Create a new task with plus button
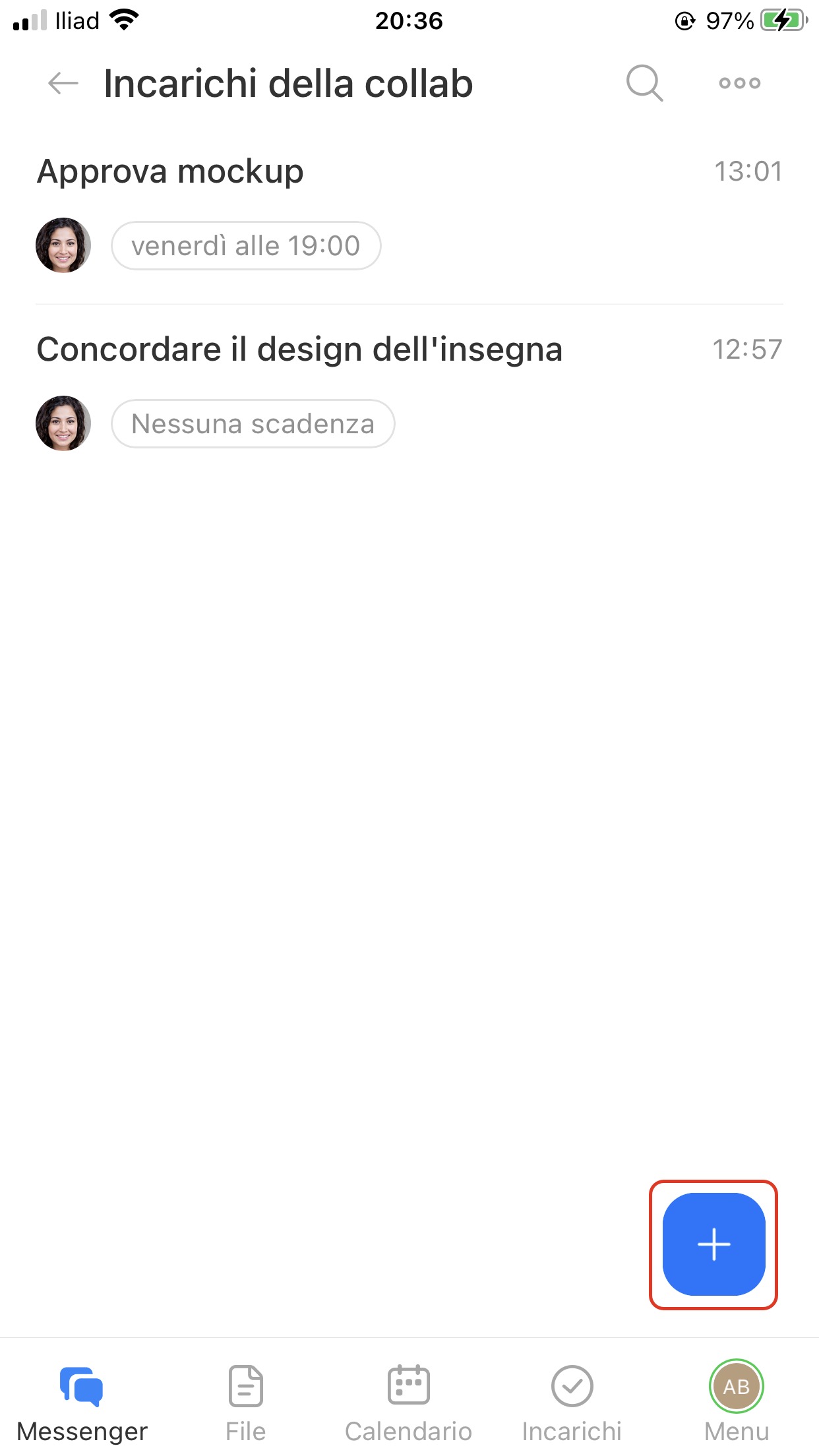819x1456 pixels. click(713, 1244)
